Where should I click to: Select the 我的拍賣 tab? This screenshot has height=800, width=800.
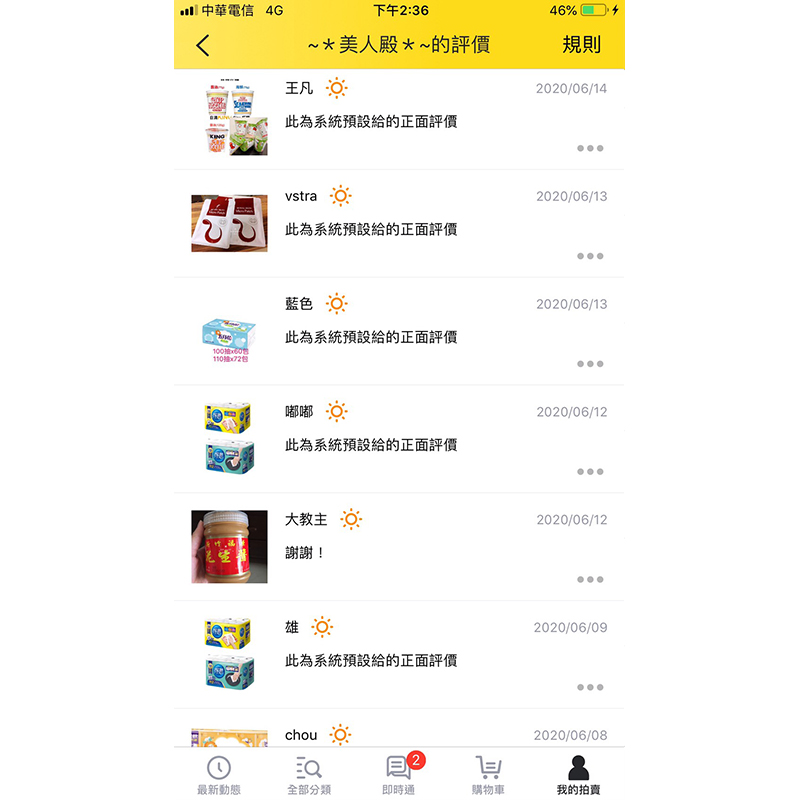(x=579, y=775)
